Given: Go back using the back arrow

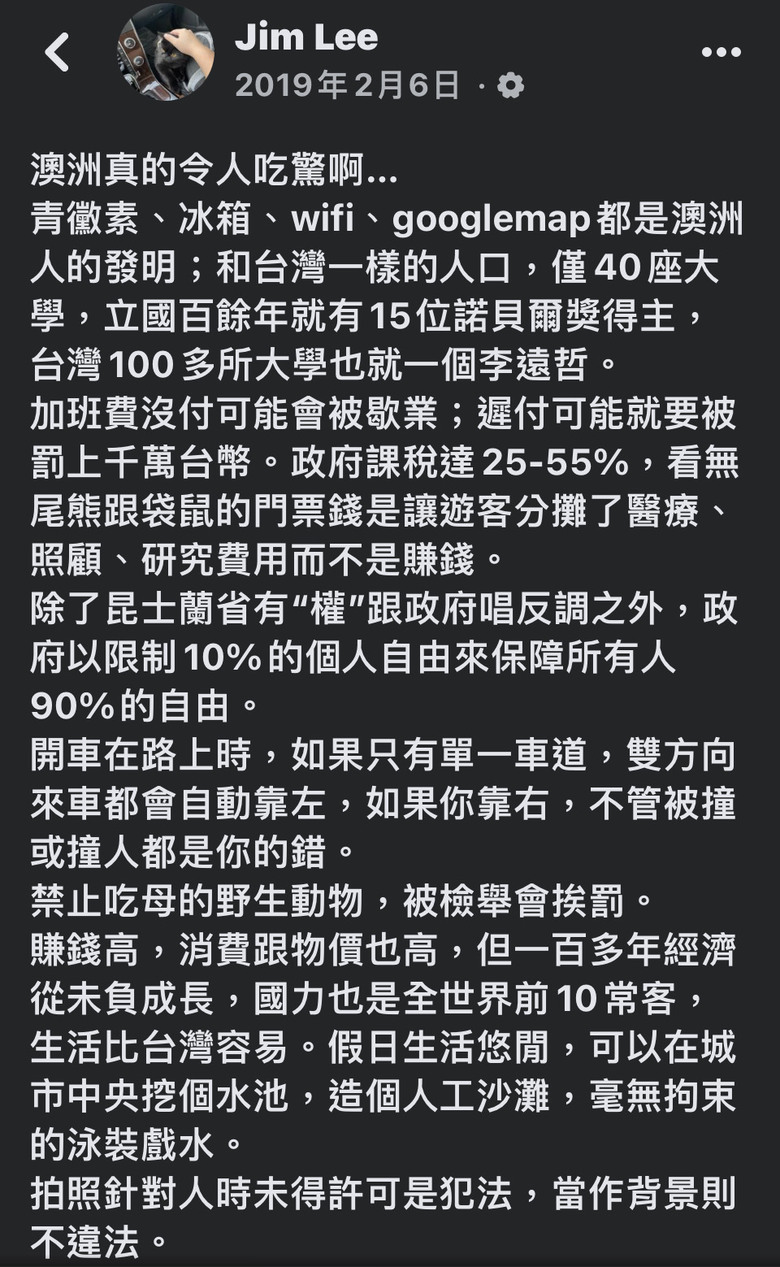Looking at the screenshot, I should (57, 52).
